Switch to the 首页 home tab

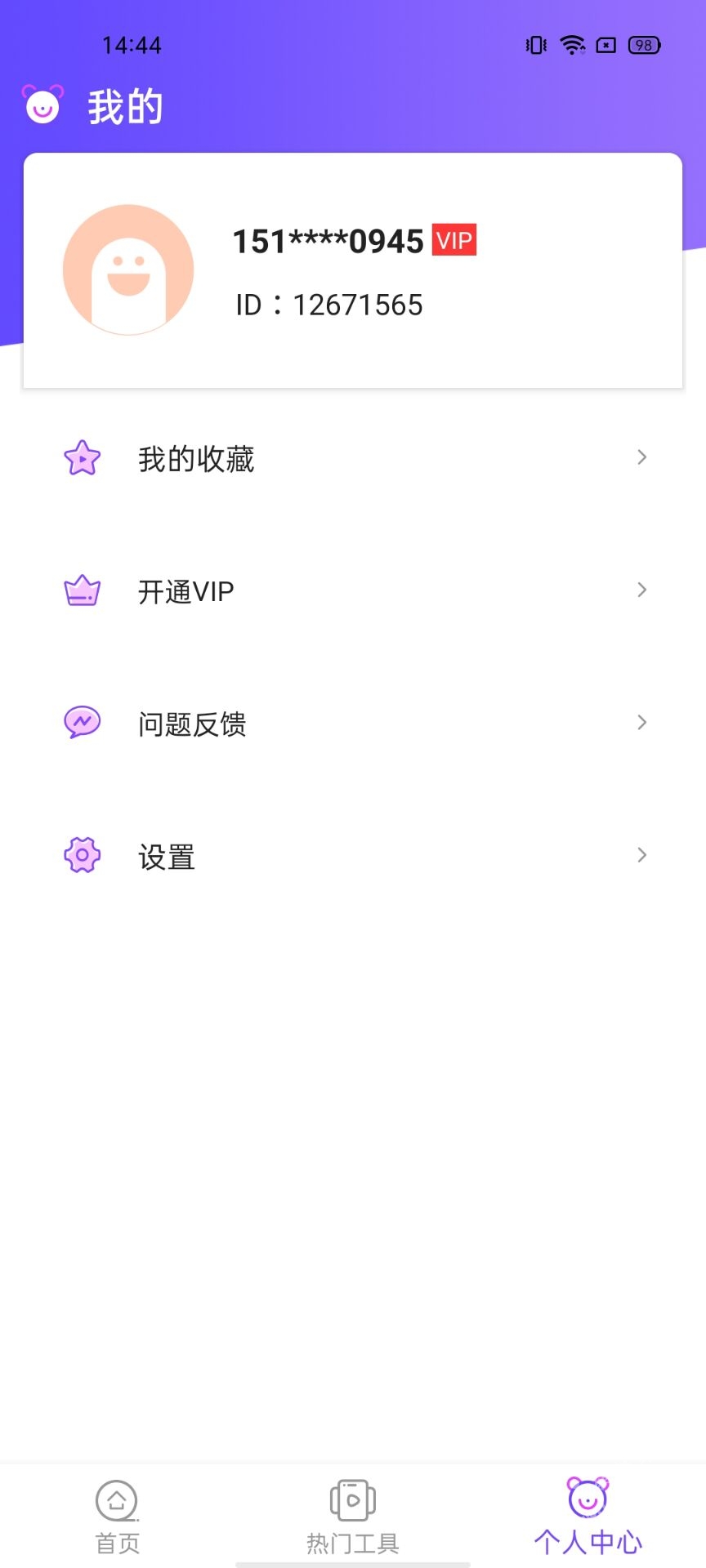pos(118,1517)
